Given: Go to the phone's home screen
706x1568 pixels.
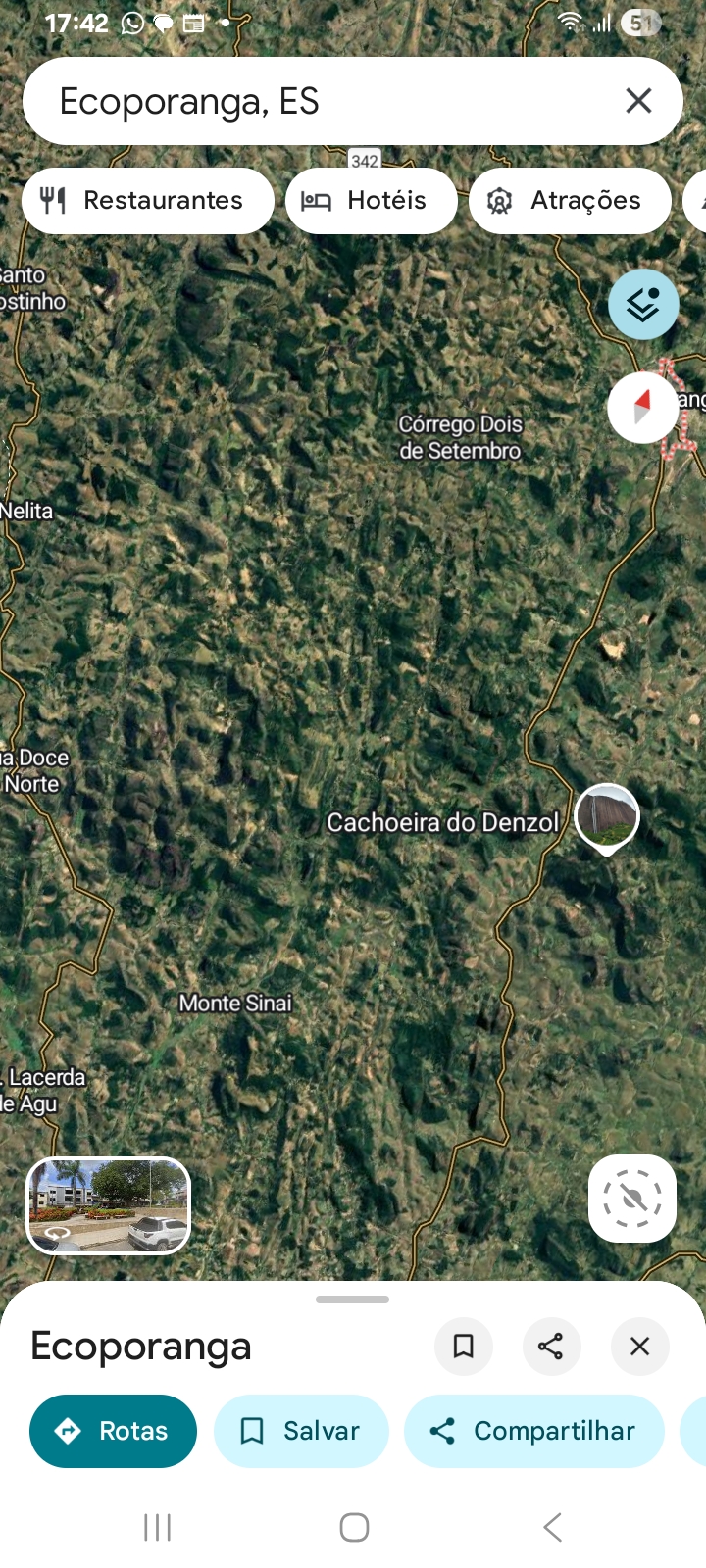Looking at the screenshot, I should (354, 1526).
